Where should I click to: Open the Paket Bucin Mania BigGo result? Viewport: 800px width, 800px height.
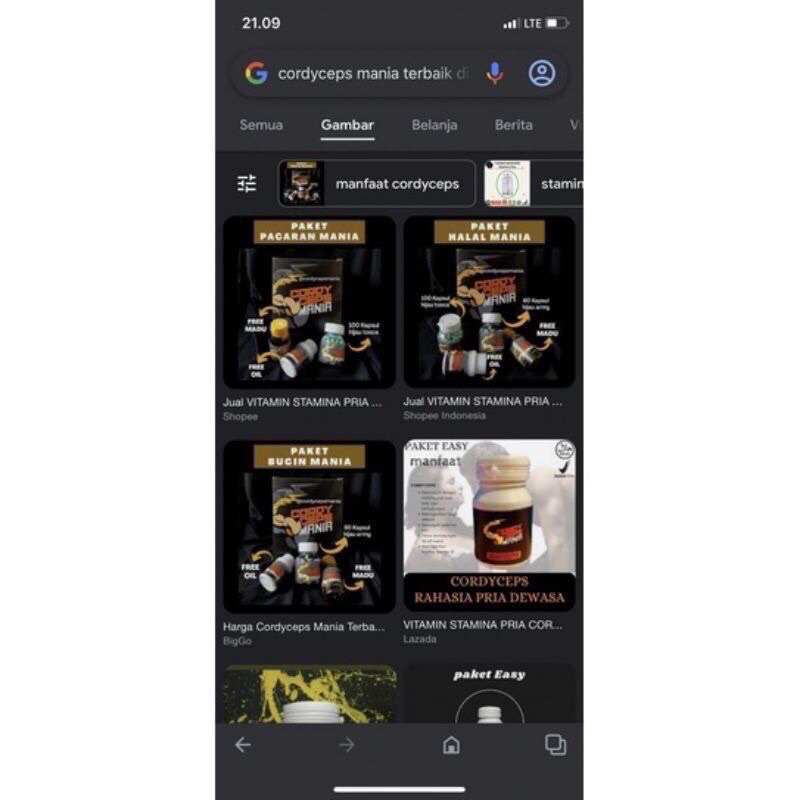(x=309, y=527)
